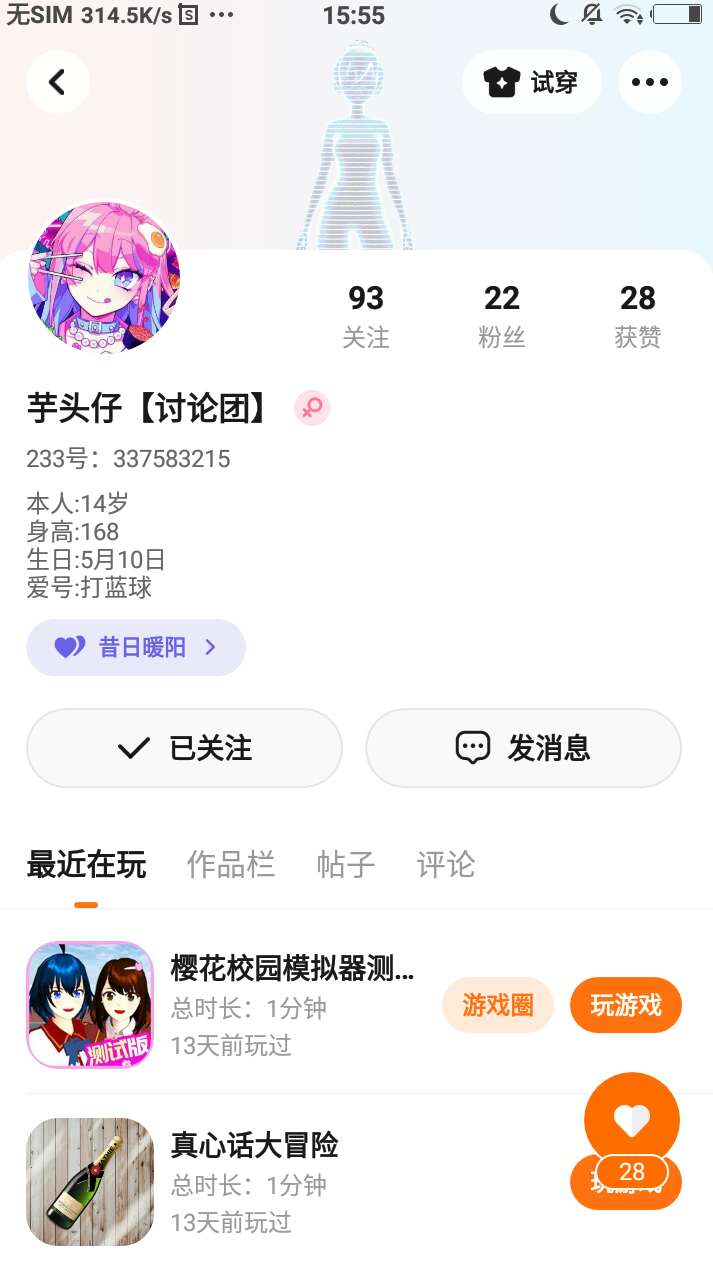
Task: Like this profile with the heart button
Action: (x=631, y=1121)
